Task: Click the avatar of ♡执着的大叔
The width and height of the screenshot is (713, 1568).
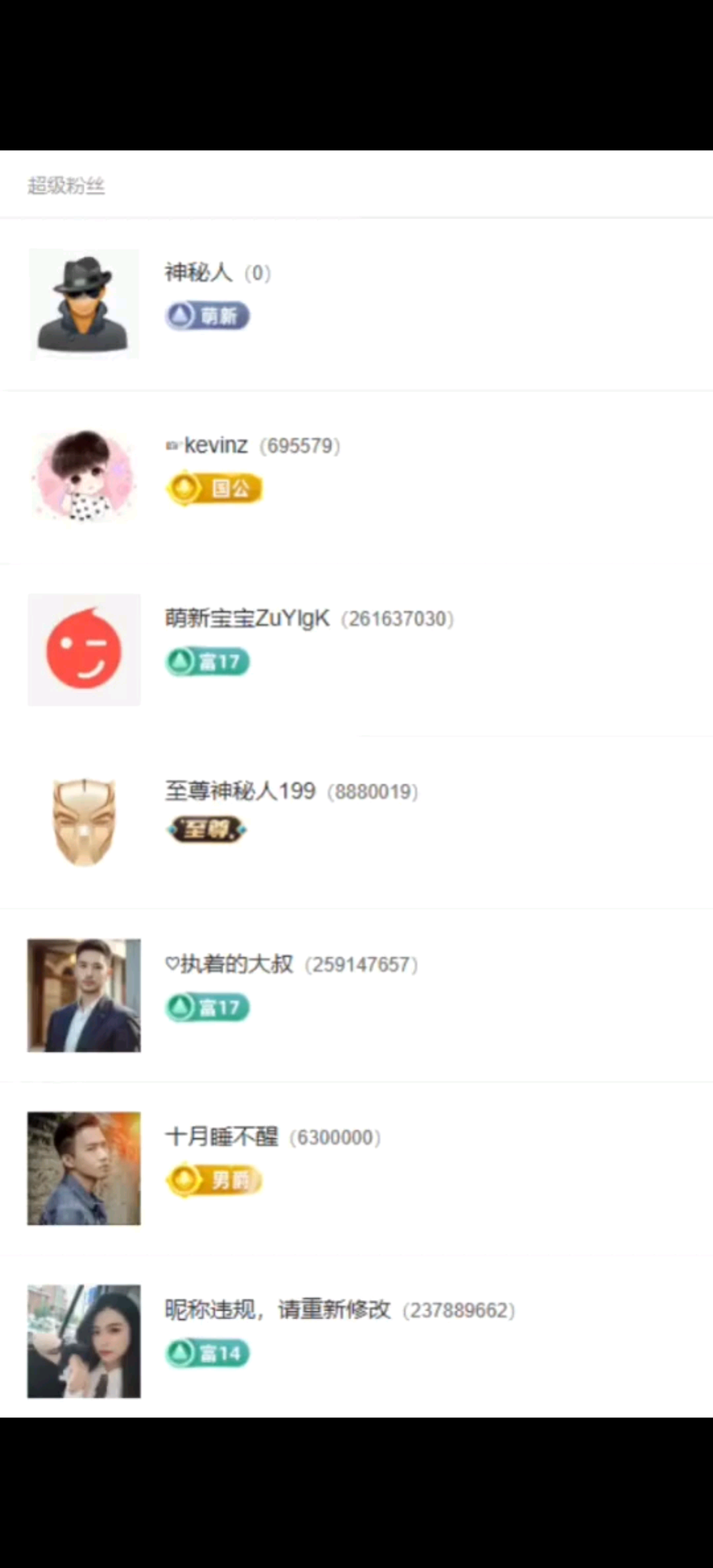Action: [x=83, y=995]
